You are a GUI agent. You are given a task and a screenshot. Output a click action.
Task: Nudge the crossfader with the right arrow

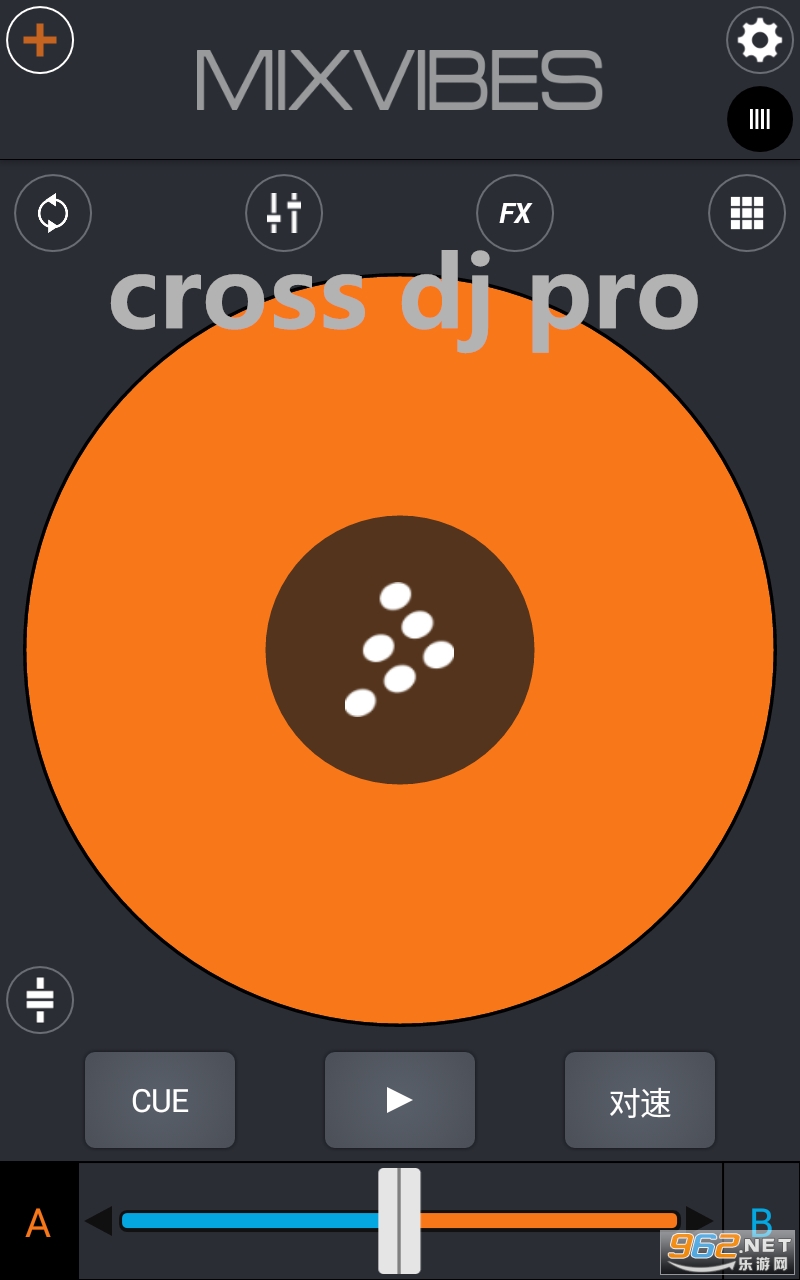699,1220
